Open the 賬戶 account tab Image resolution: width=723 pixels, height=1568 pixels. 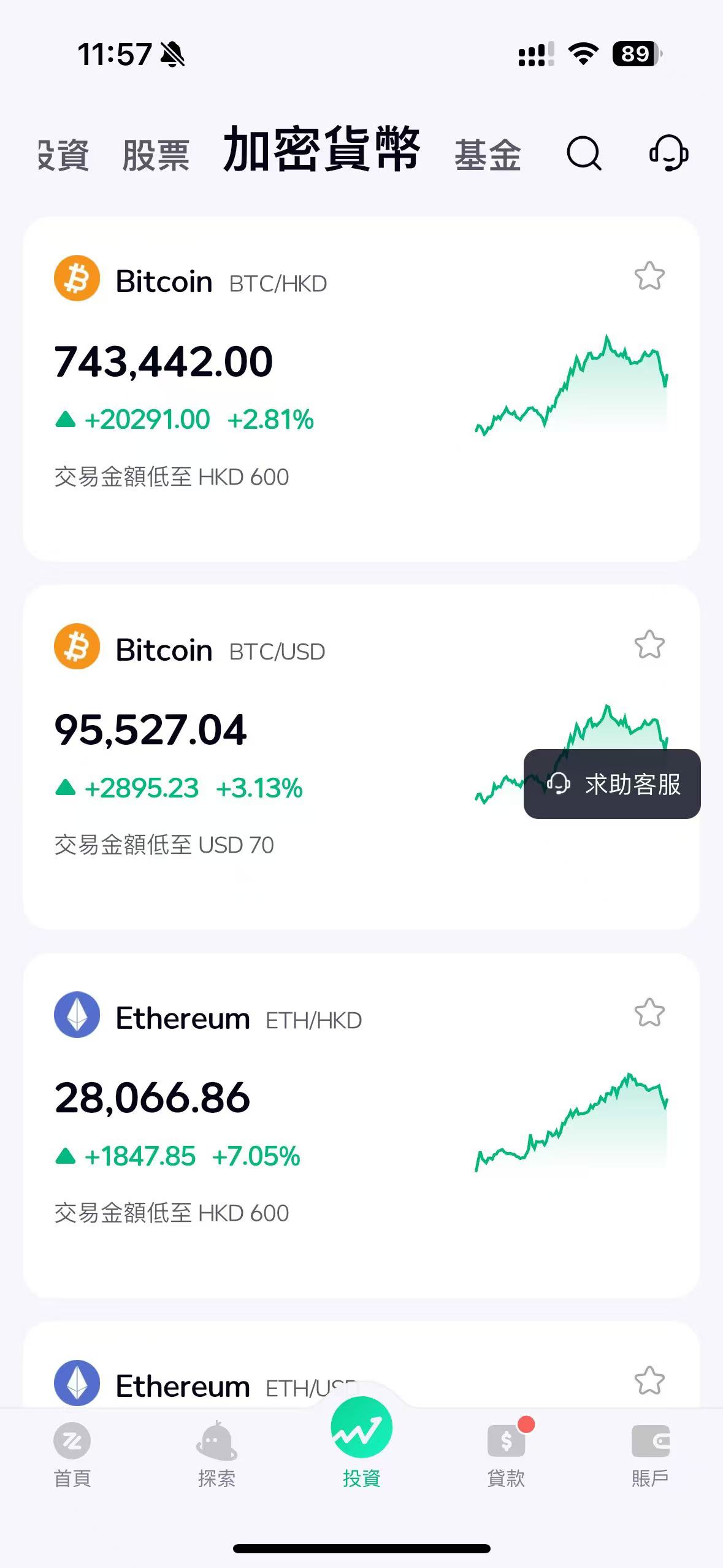650,1455
